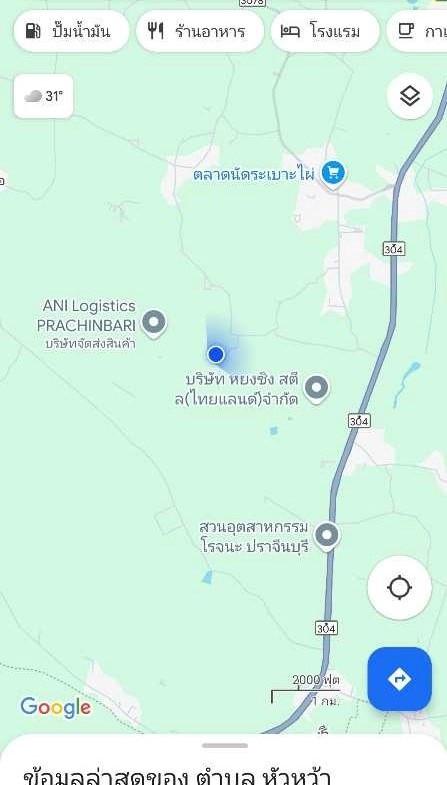Choose the โรงแรม hotels chip
447x785 pixels.
click(x=325, y=32)
